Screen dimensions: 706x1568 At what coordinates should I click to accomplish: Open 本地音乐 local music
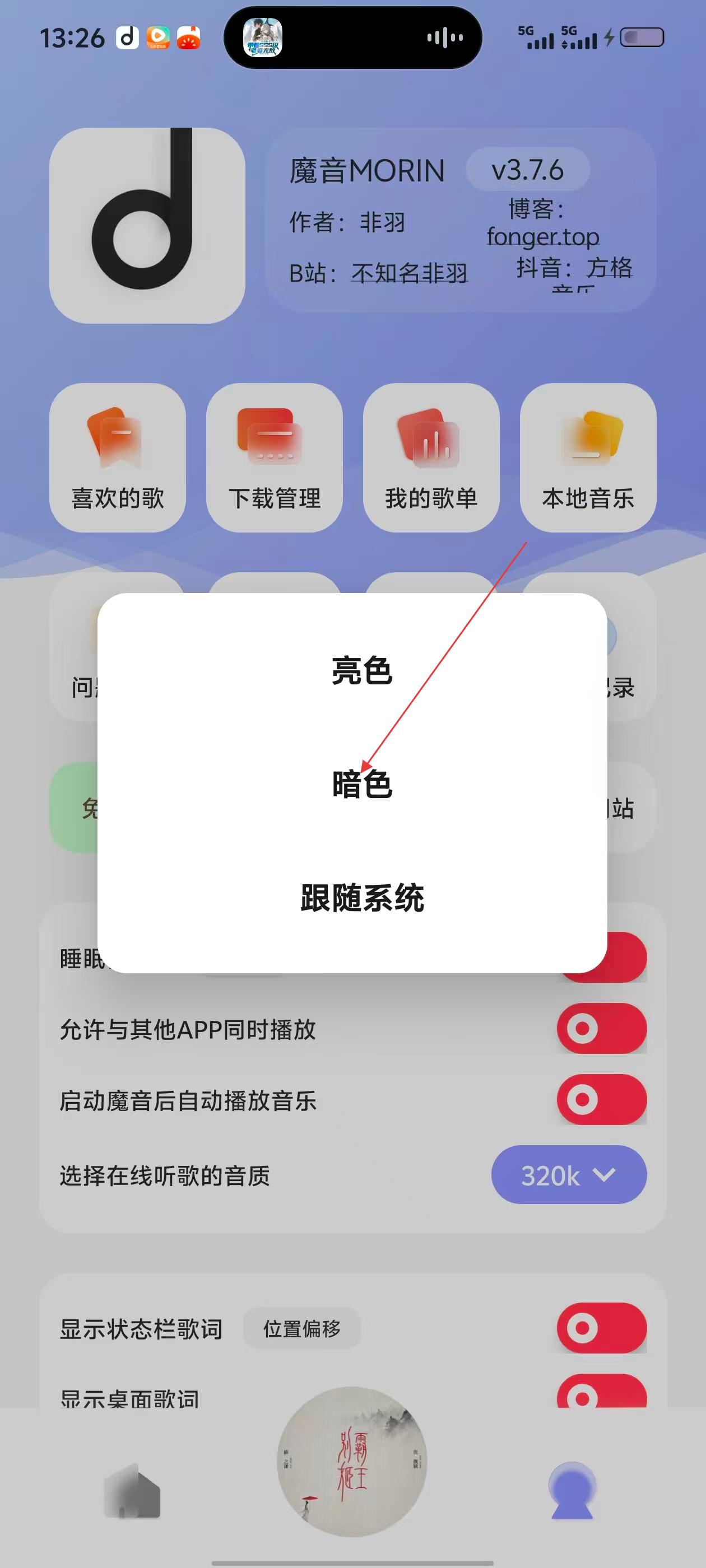click(x=588, y=458)
